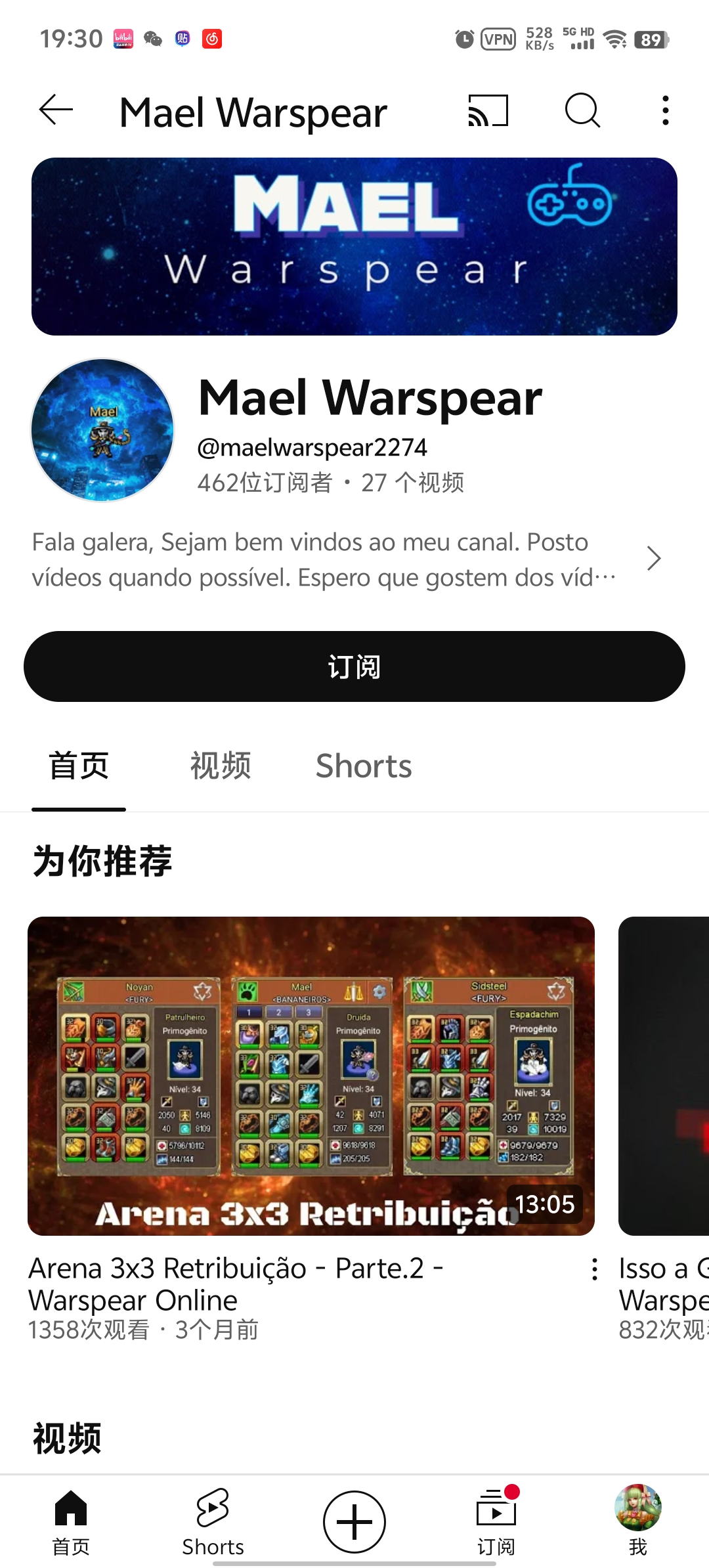Expand the channel description chevron
Screen dimensions: 709x1568
653,559
